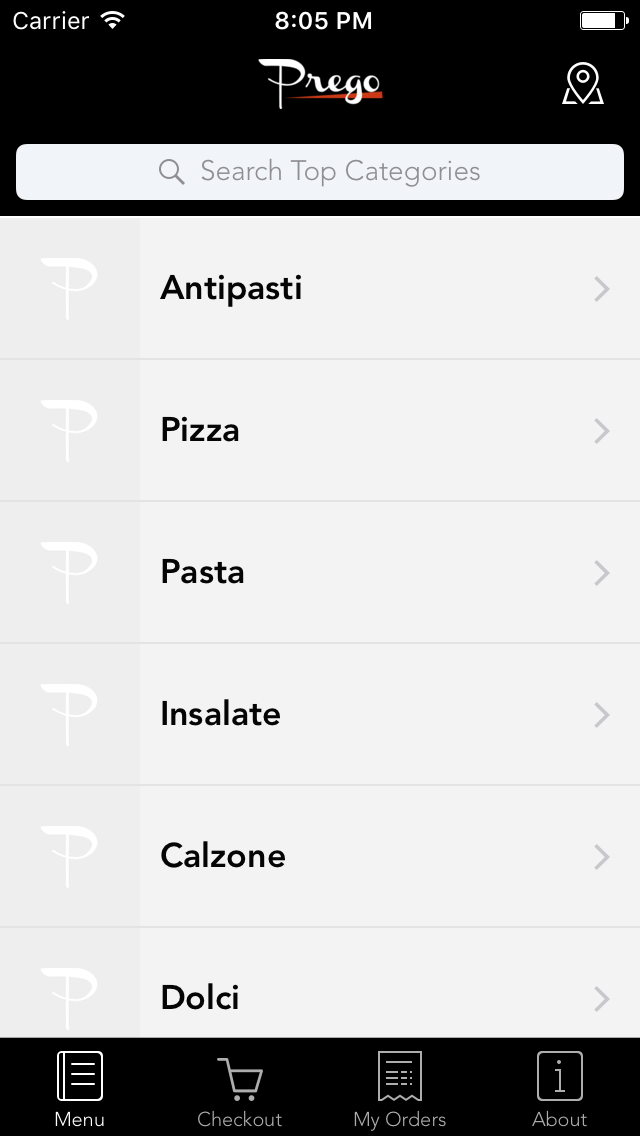The image size is (640, 1136).
Task: View the Pasta category
Action: (x=320, y=573)
